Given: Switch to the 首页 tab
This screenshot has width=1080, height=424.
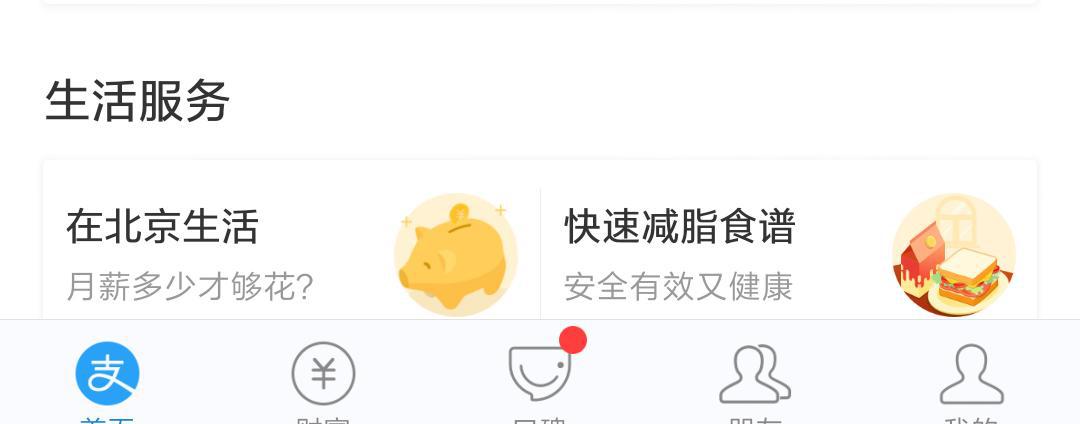Looking at the screenshot, I should 107,380.
